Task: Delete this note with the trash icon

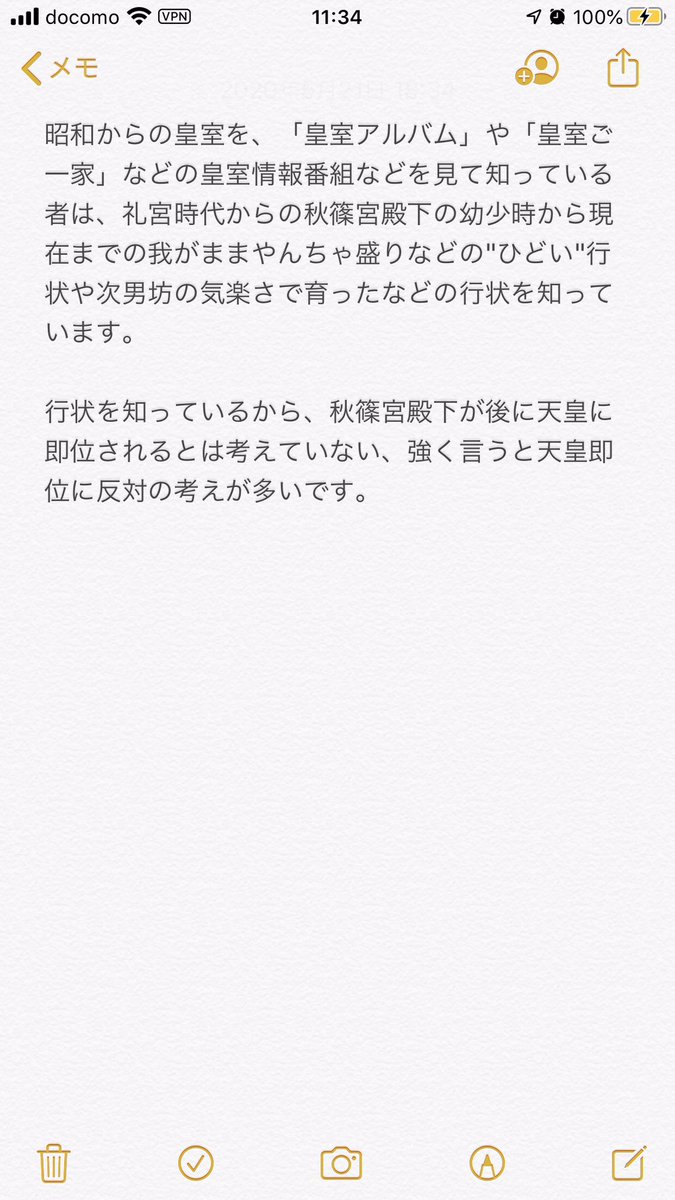Action: (52, 1162)
